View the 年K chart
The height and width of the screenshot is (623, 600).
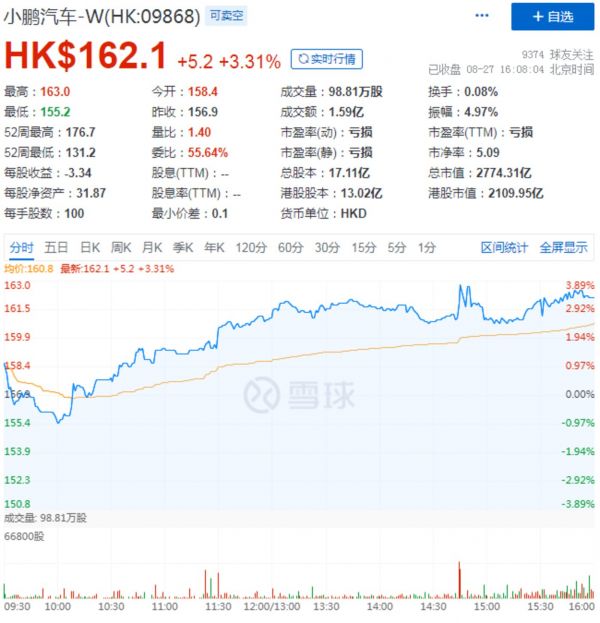[214, 247]
